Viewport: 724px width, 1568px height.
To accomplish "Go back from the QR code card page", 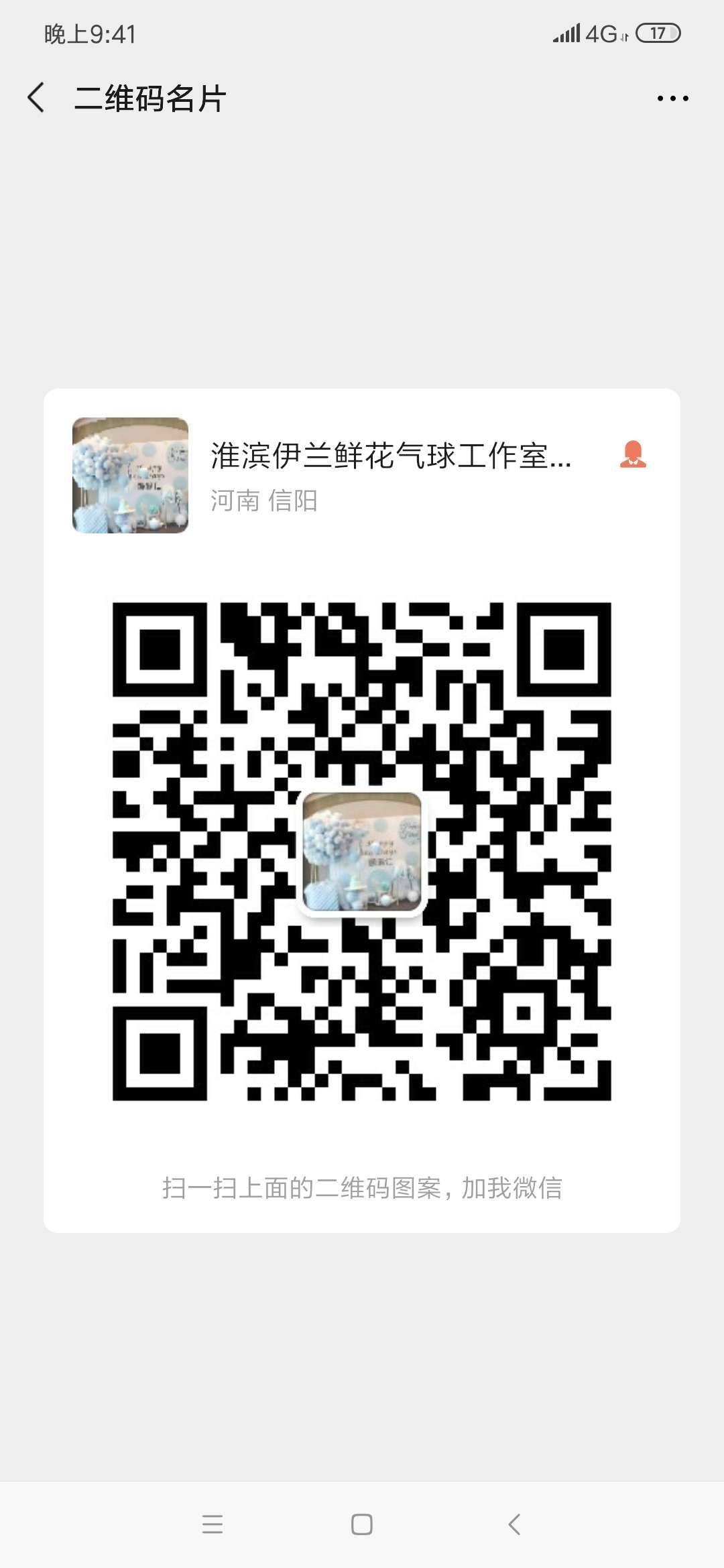I will pos(37,98).
